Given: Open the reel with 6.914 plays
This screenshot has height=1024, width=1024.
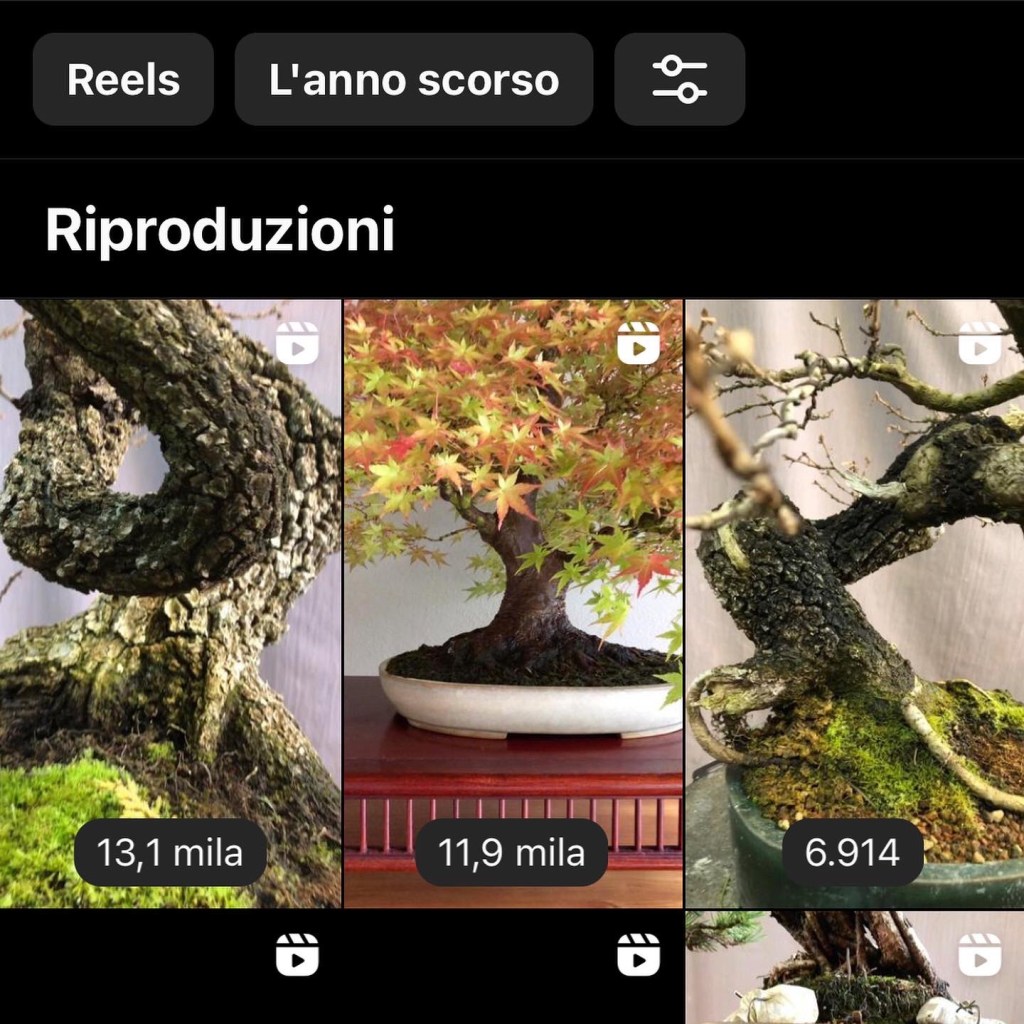Looking at the screenshot, I should 855,600.
